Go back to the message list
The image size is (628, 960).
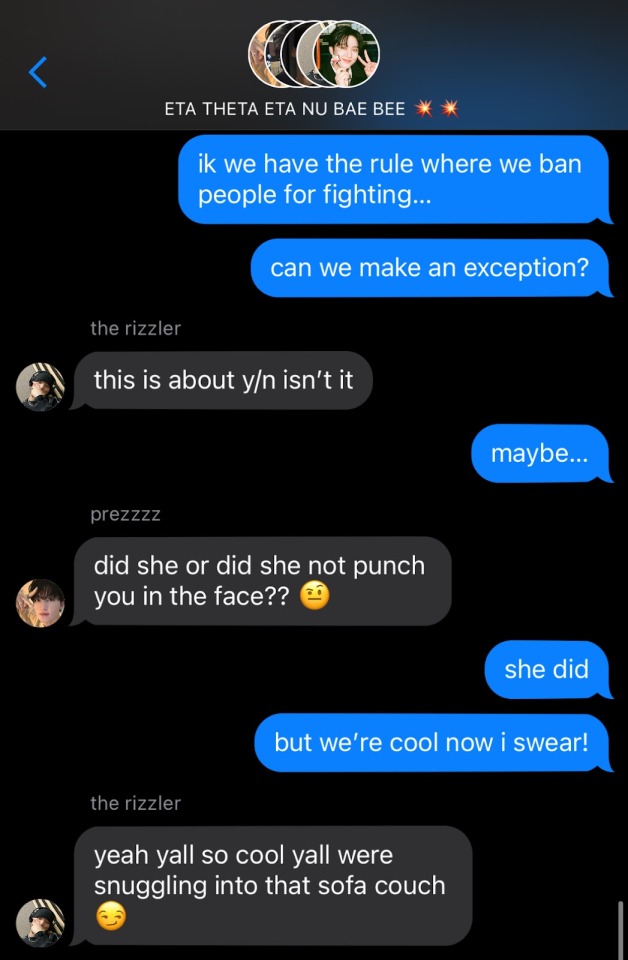[38, 72]
